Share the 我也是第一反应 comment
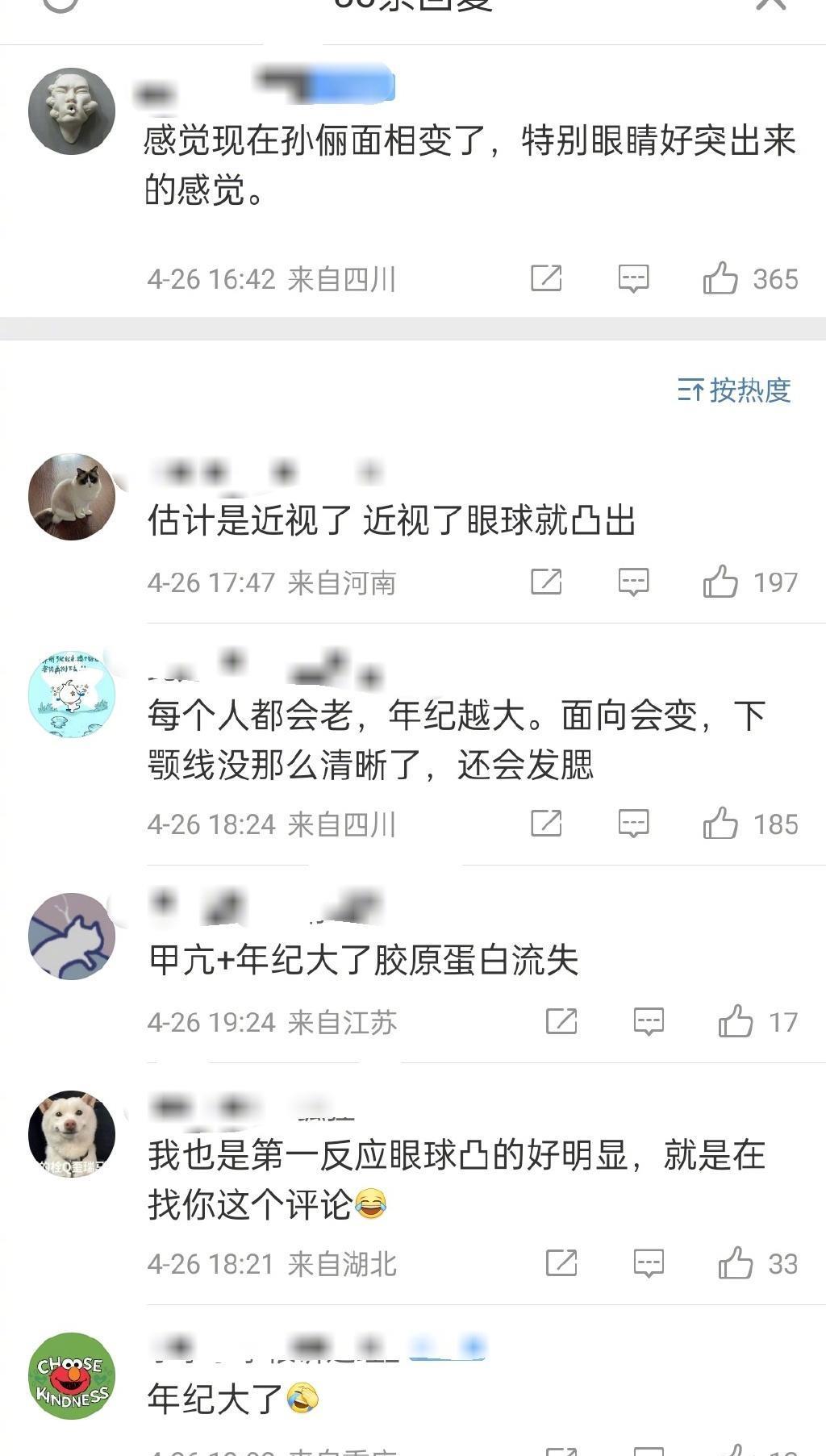This screenshot has height=1456, width=826. 561,1263
